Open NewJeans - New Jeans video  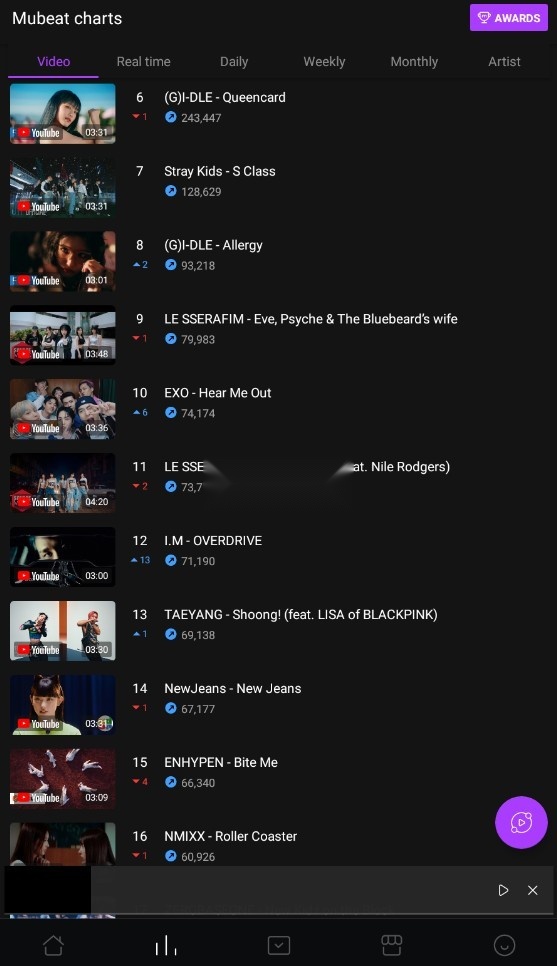(x=63, y=705)
